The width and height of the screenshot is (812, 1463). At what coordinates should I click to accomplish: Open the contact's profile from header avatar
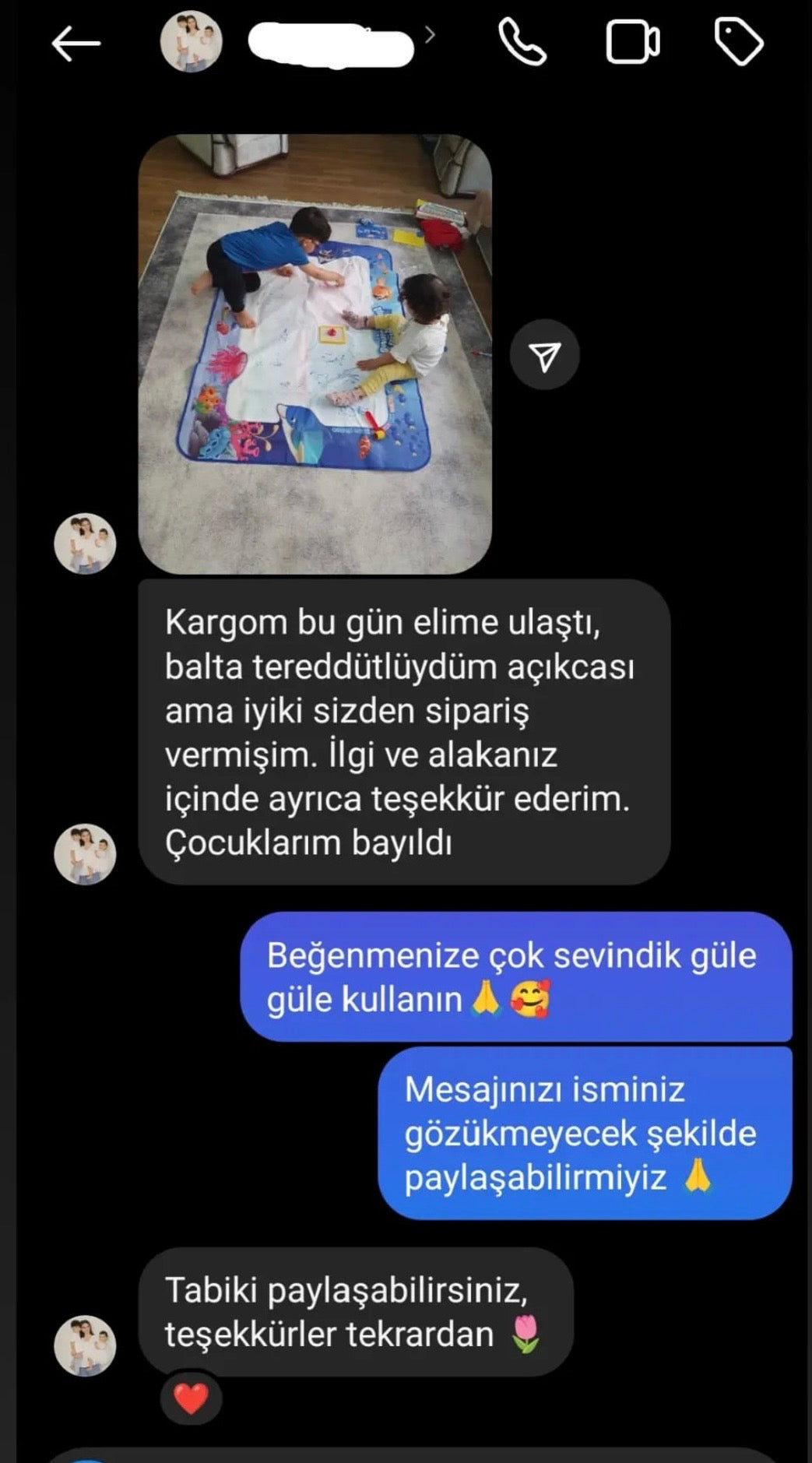click(x=191, y=43)
